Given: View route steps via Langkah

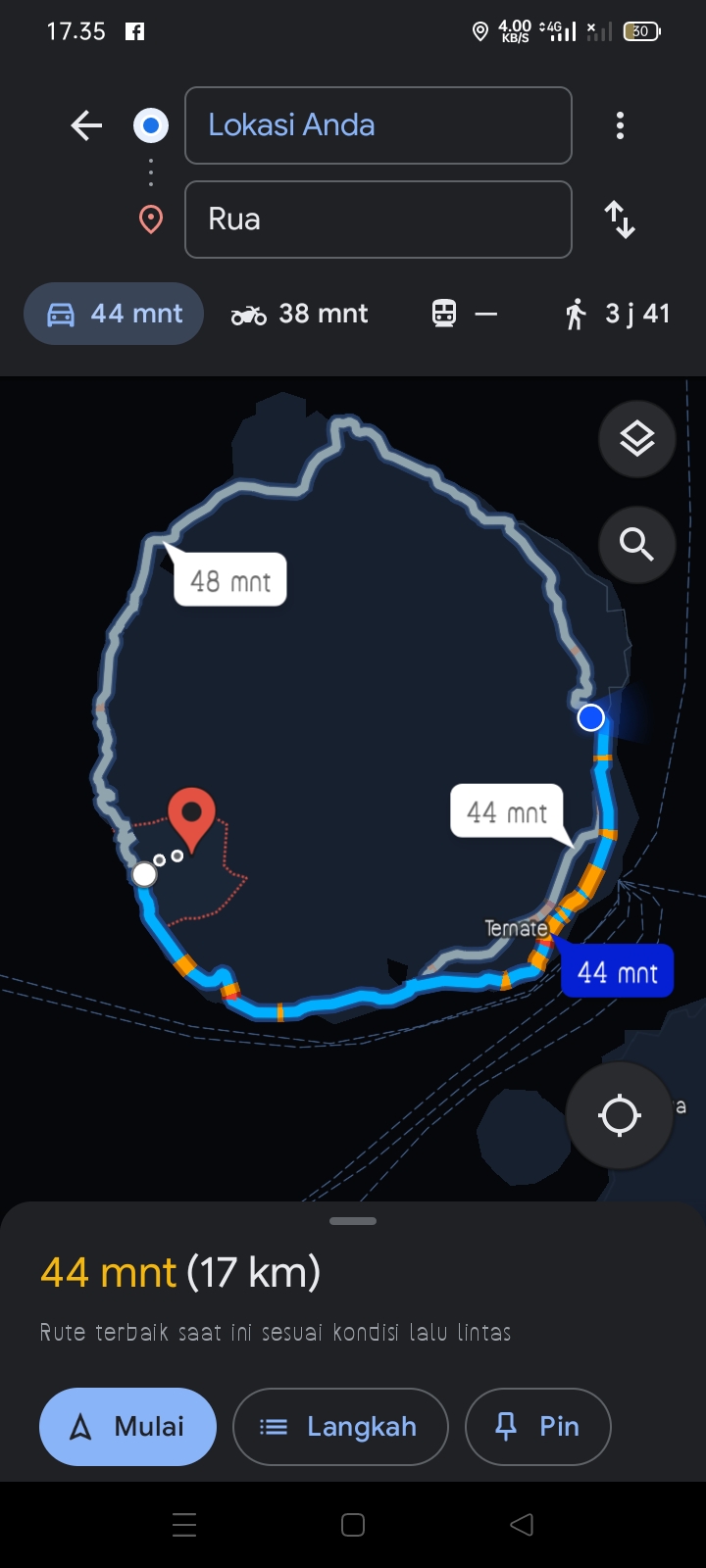Looking at the screenshot, I should tap(340, 1427).
